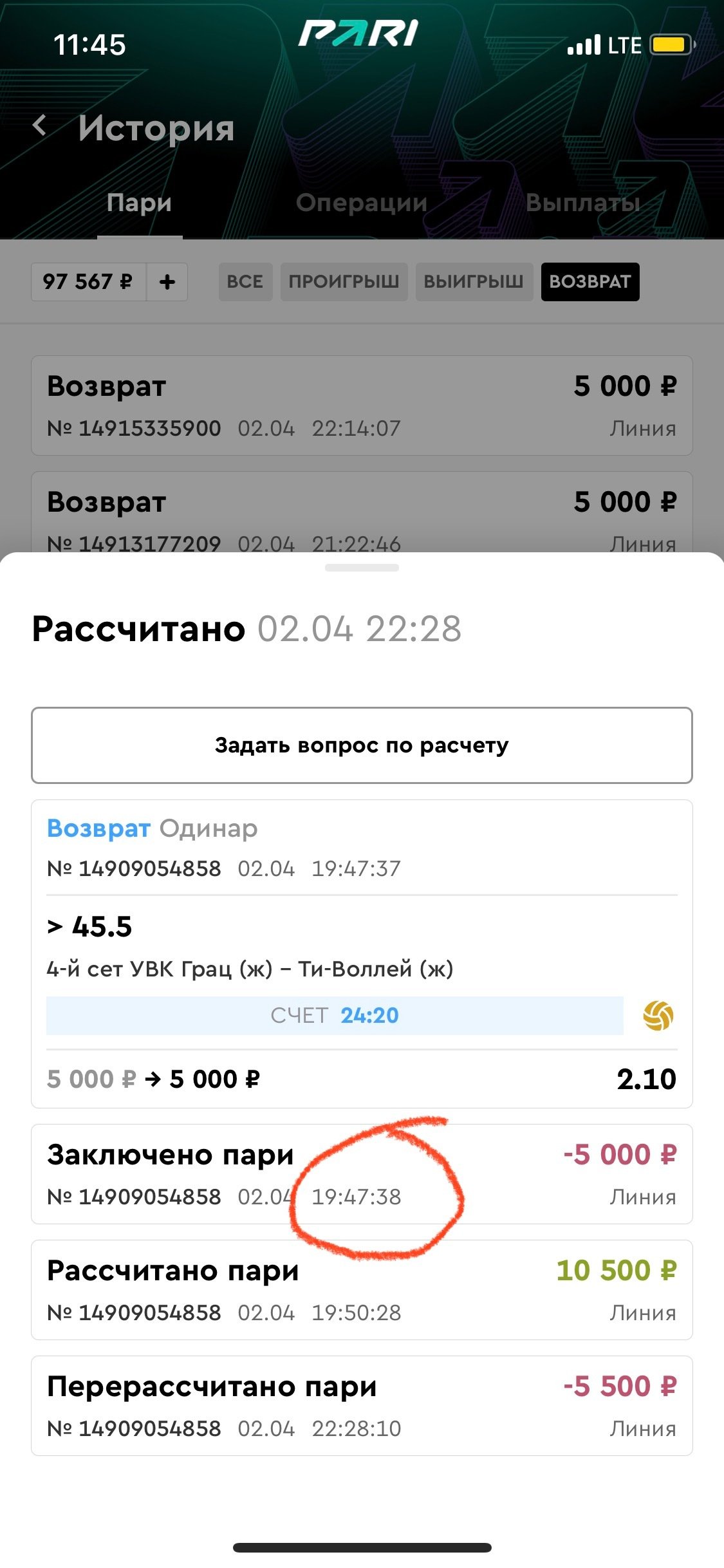724x1568 pixels.
Task: Switch to the Пари tab
Action: [x=140, y=203]
